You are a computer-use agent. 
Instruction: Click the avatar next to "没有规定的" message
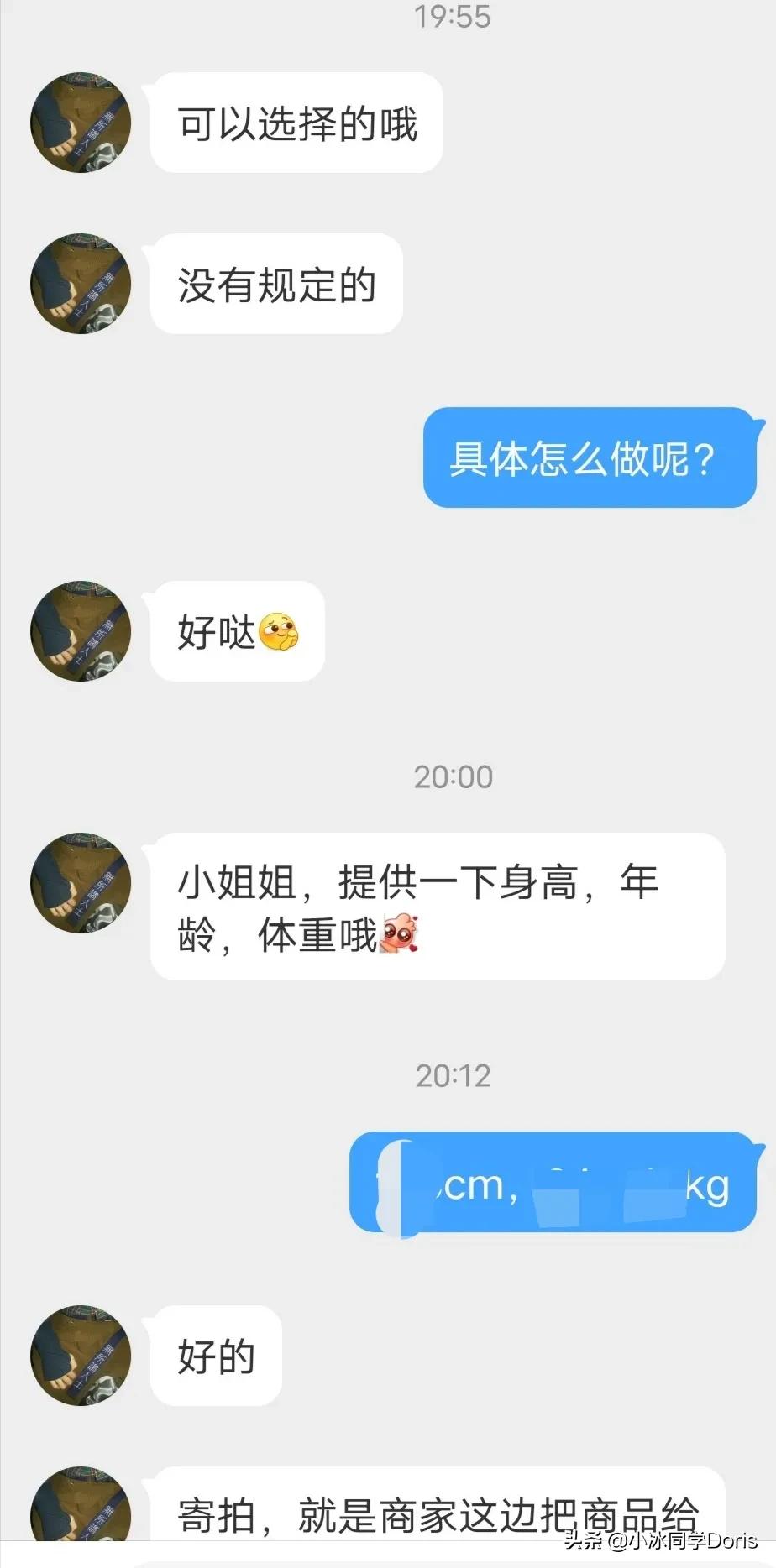[x=80, y=285]
